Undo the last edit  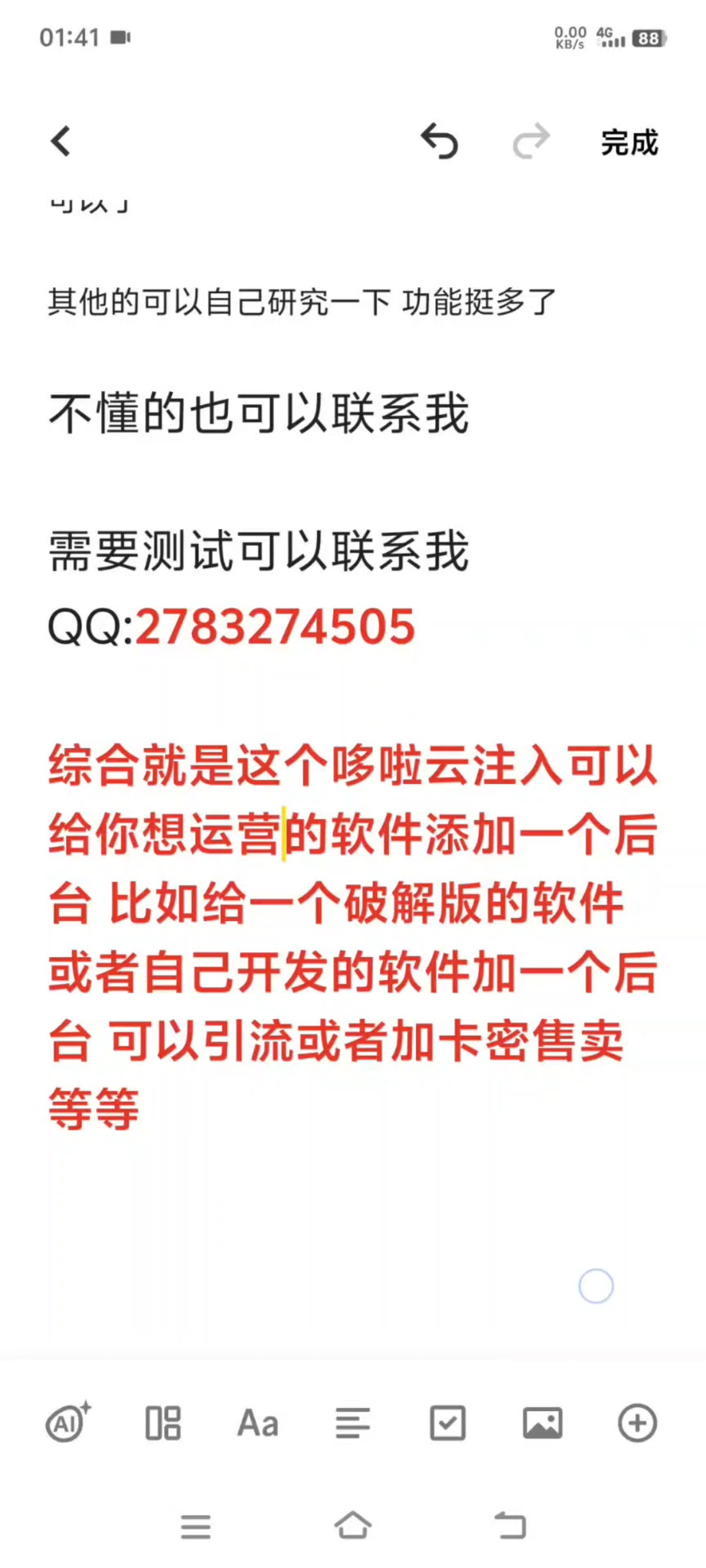(439, 141)
